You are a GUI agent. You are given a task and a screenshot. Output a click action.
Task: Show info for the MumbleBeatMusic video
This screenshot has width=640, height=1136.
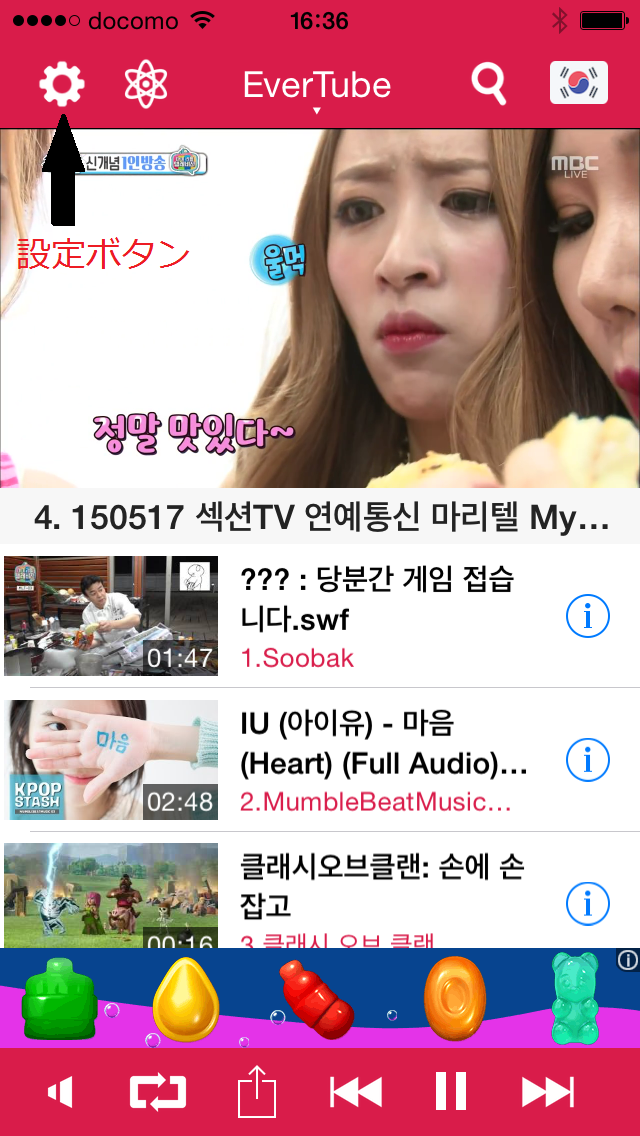[587, 761]
